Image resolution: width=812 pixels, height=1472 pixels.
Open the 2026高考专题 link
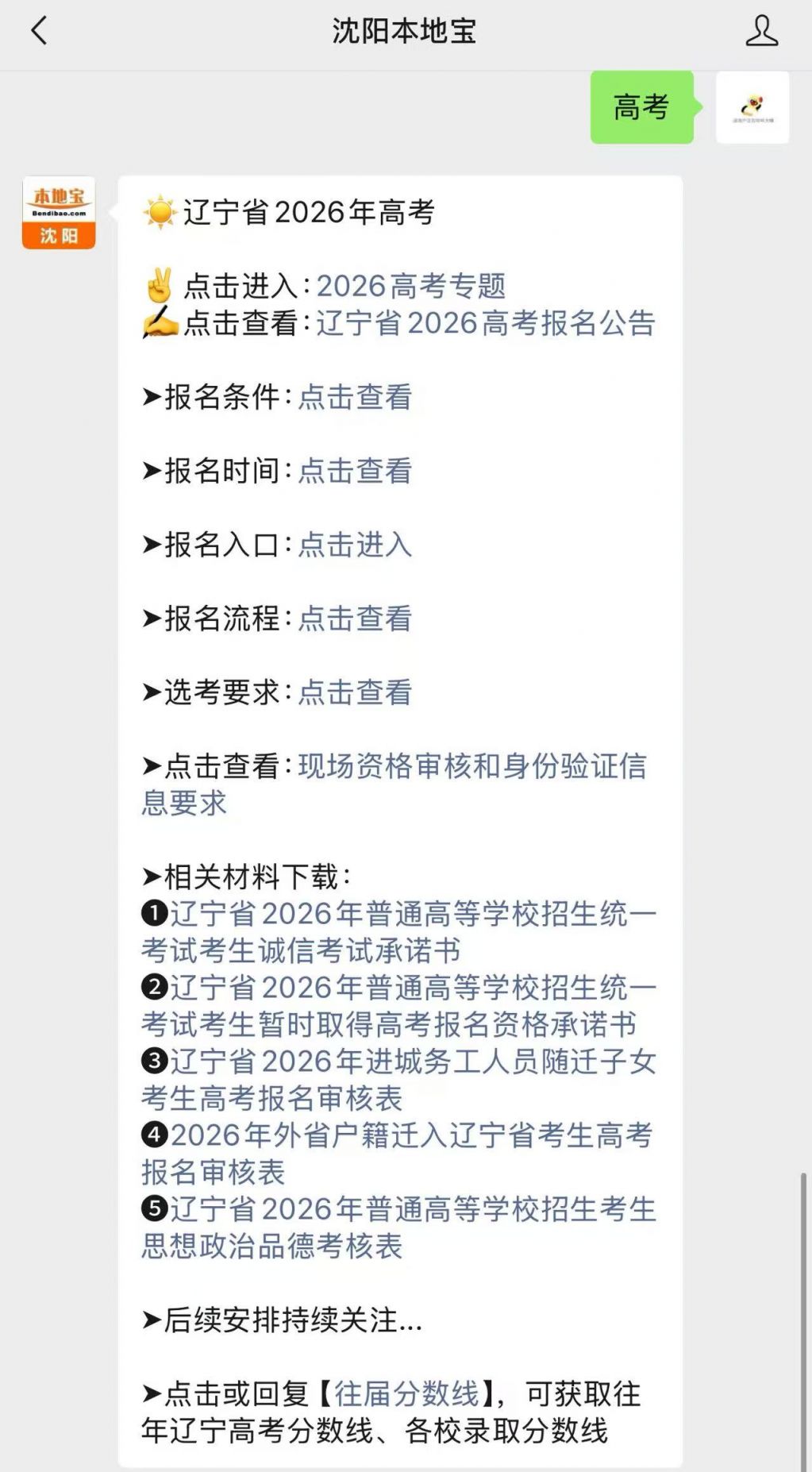[410, 286]
